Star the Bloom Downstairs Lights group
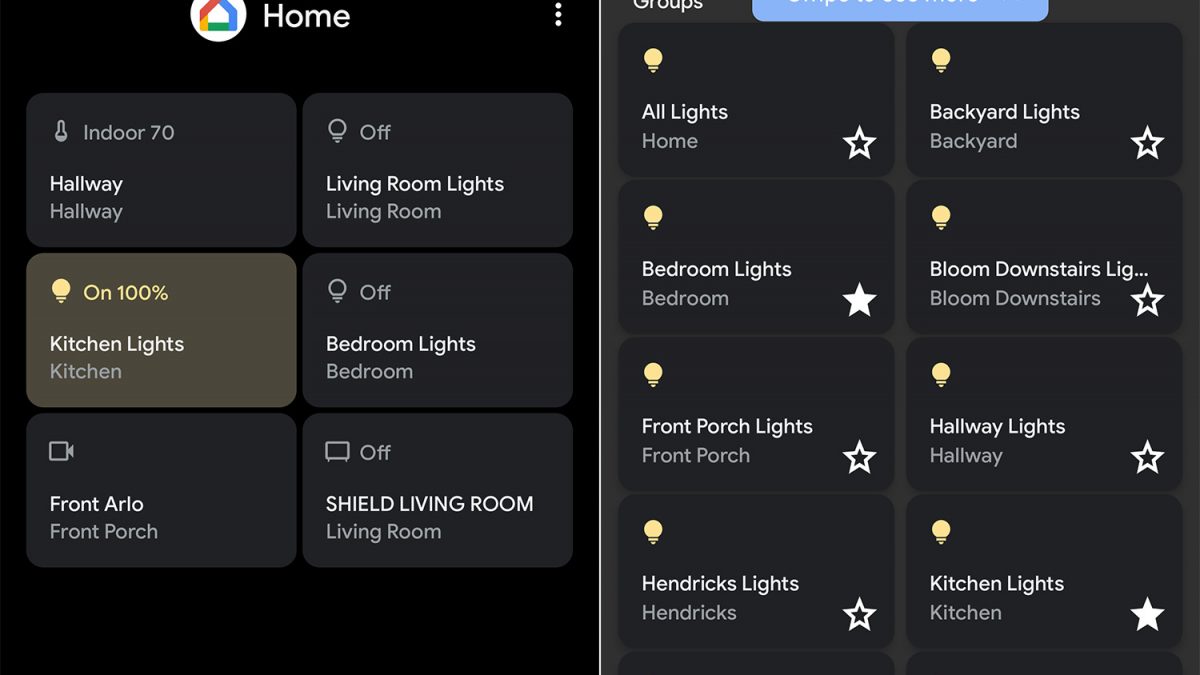The image size is (1200, 675). coord(1147,300)
